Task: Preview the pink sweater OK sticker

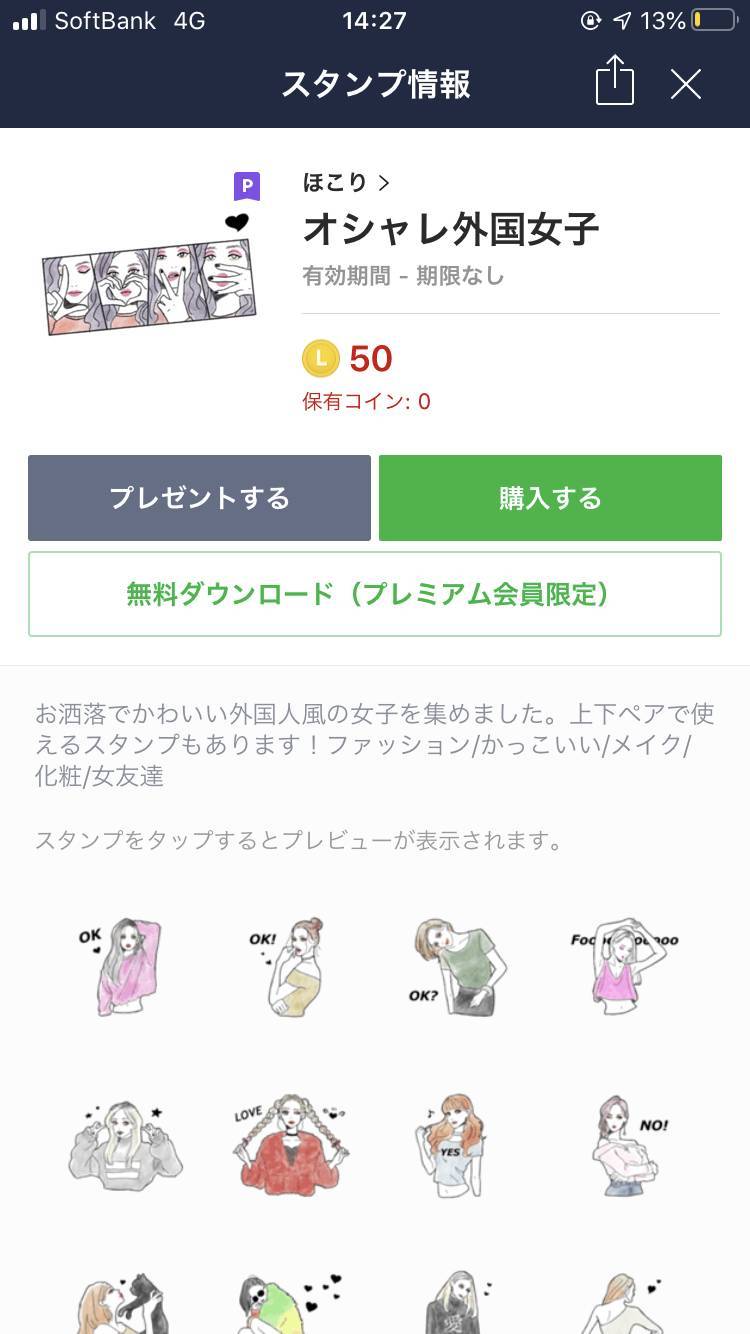Action: [121, 965]
